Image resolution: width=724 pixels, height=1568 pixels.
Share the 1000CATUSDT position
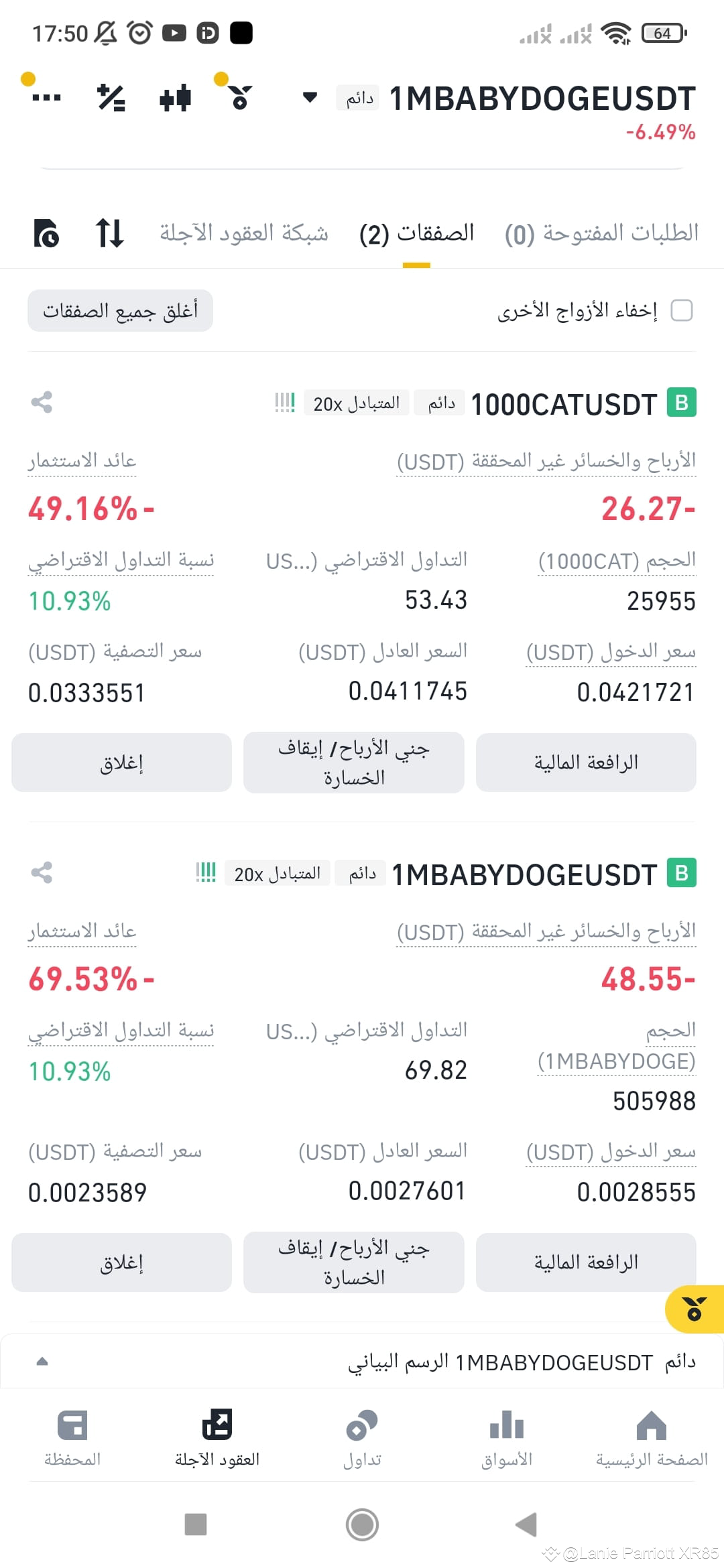[42, 403]
